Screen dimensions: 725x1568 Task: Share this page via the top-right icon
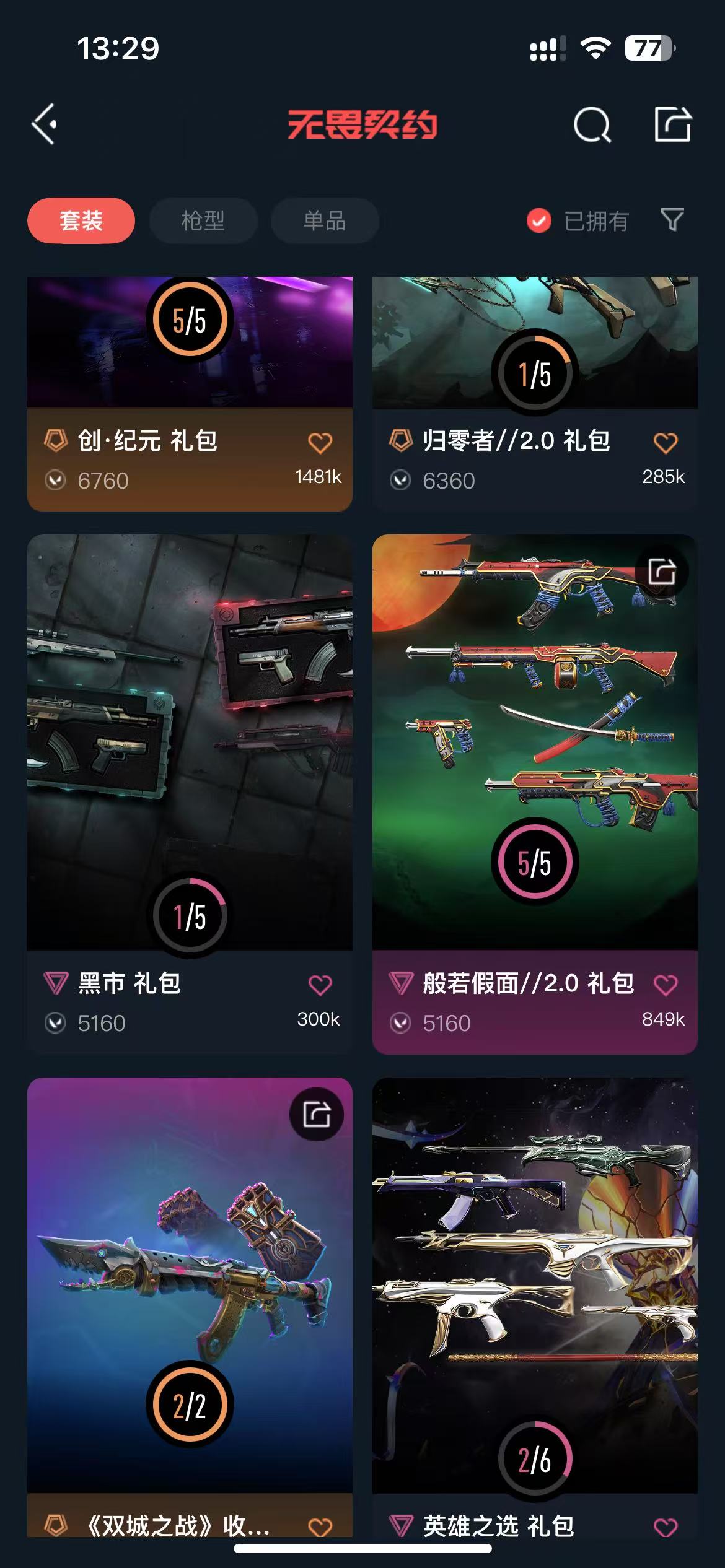(x=673, y=124)
